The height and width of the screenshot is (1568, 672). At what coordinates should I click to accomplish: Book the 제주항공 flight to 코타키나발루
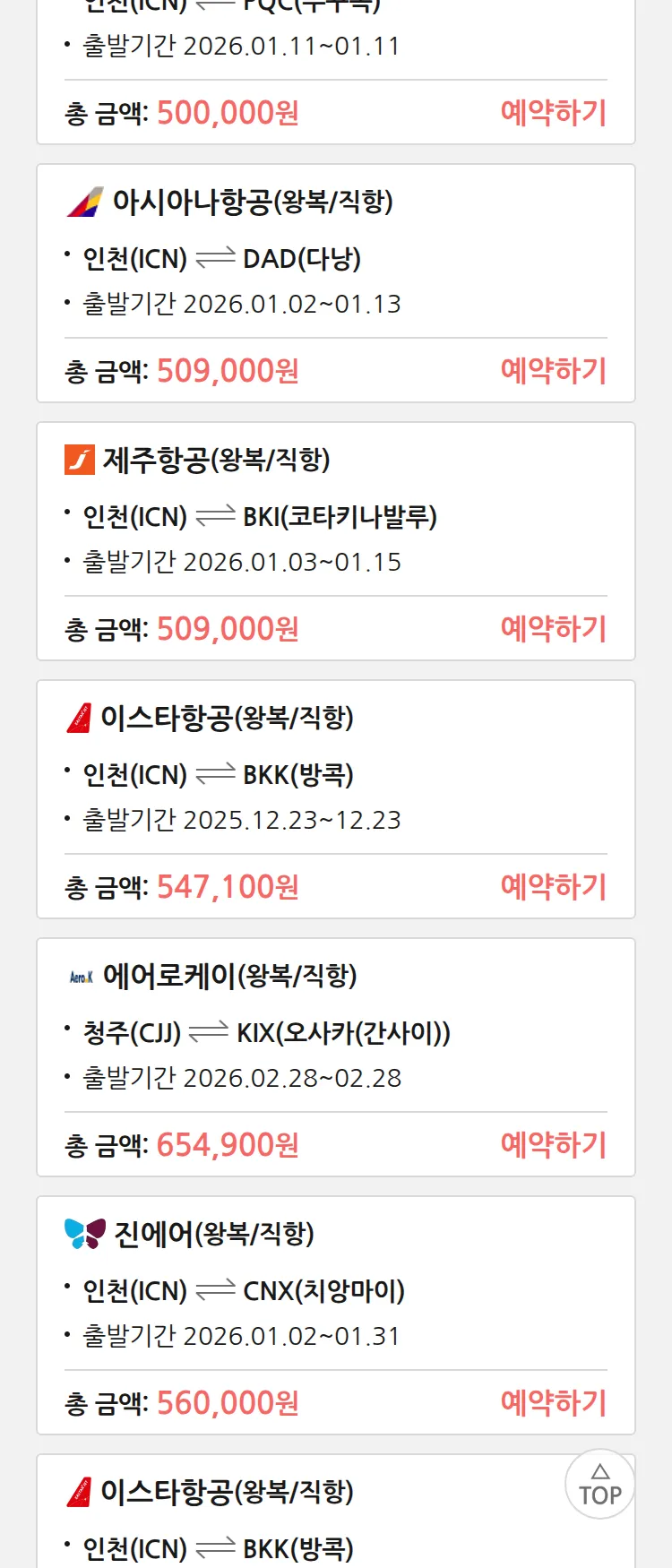point(553,629)
